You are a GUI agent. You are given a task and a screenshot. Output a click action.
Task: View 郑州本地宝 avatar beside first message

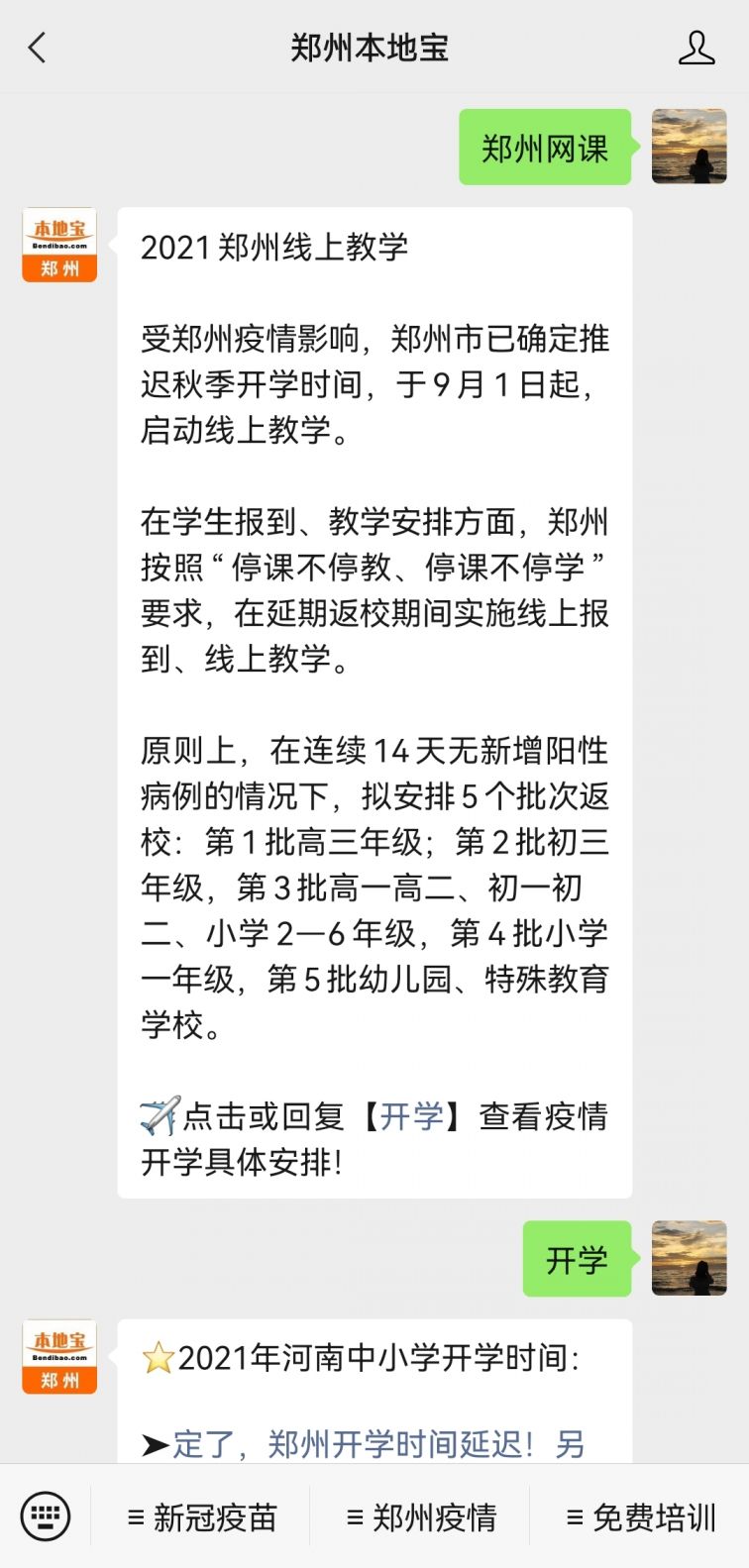tap(59, 245)
